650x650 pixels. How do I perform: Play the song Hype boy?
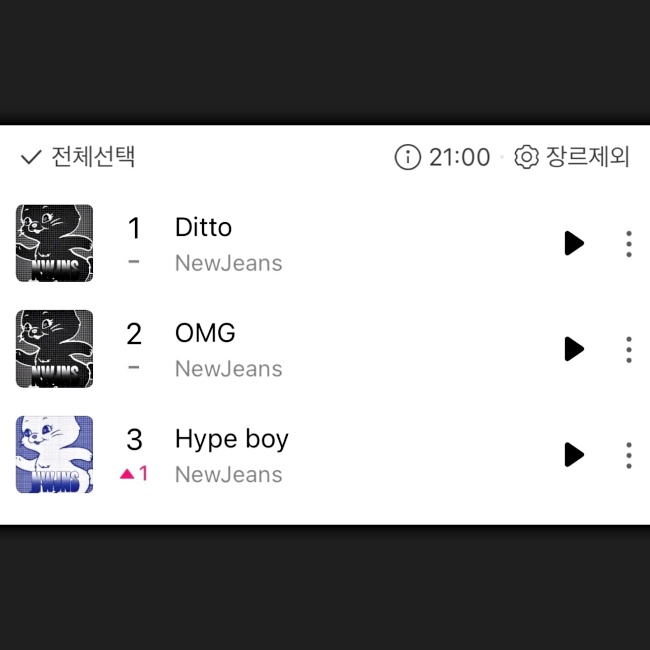tap(573, 454)
